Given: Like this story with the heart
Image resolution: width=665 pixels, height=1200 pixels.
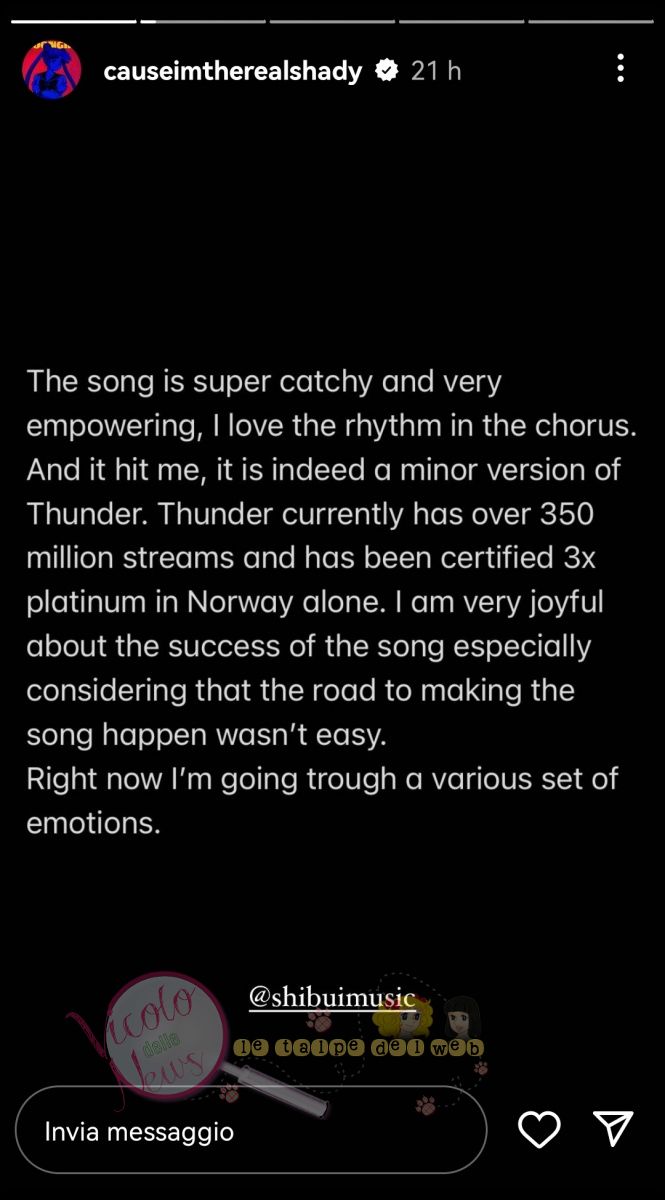Looking at the screenshot, I should pos(539,1129).
